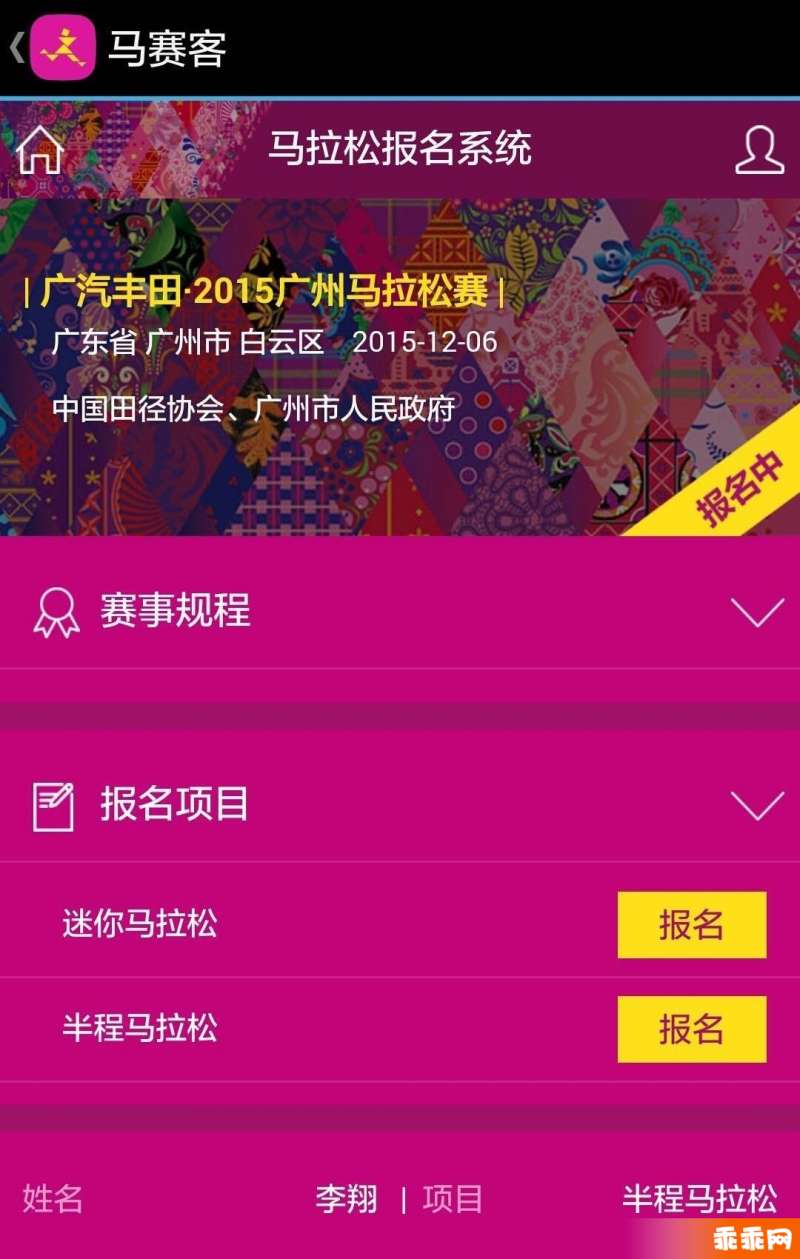Collapse the 报名项目 section
The width and height of the screenshot is (800, 1259).
757,805
